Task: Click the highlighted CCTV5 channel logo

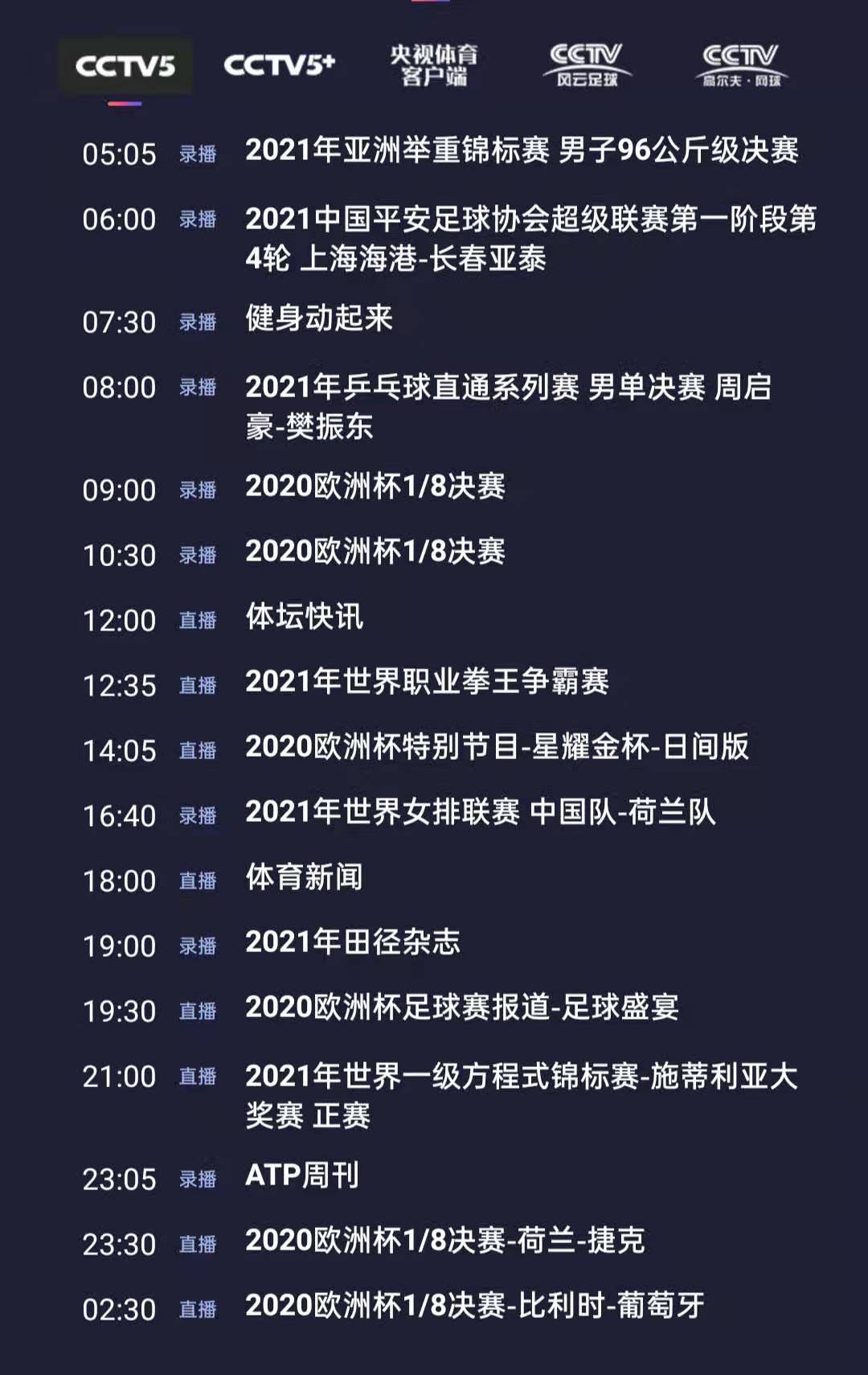Action: click(125, 67)
